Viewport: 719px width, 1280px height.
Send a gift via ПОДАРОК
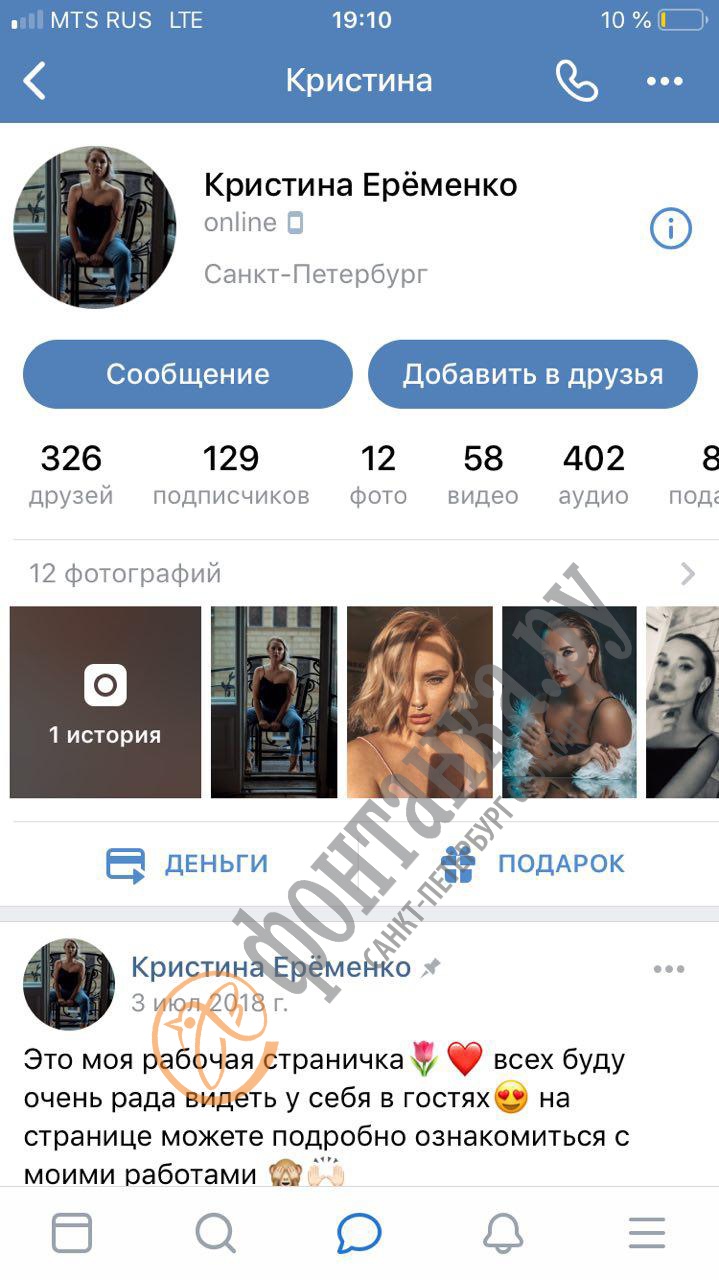click(533, 863)
